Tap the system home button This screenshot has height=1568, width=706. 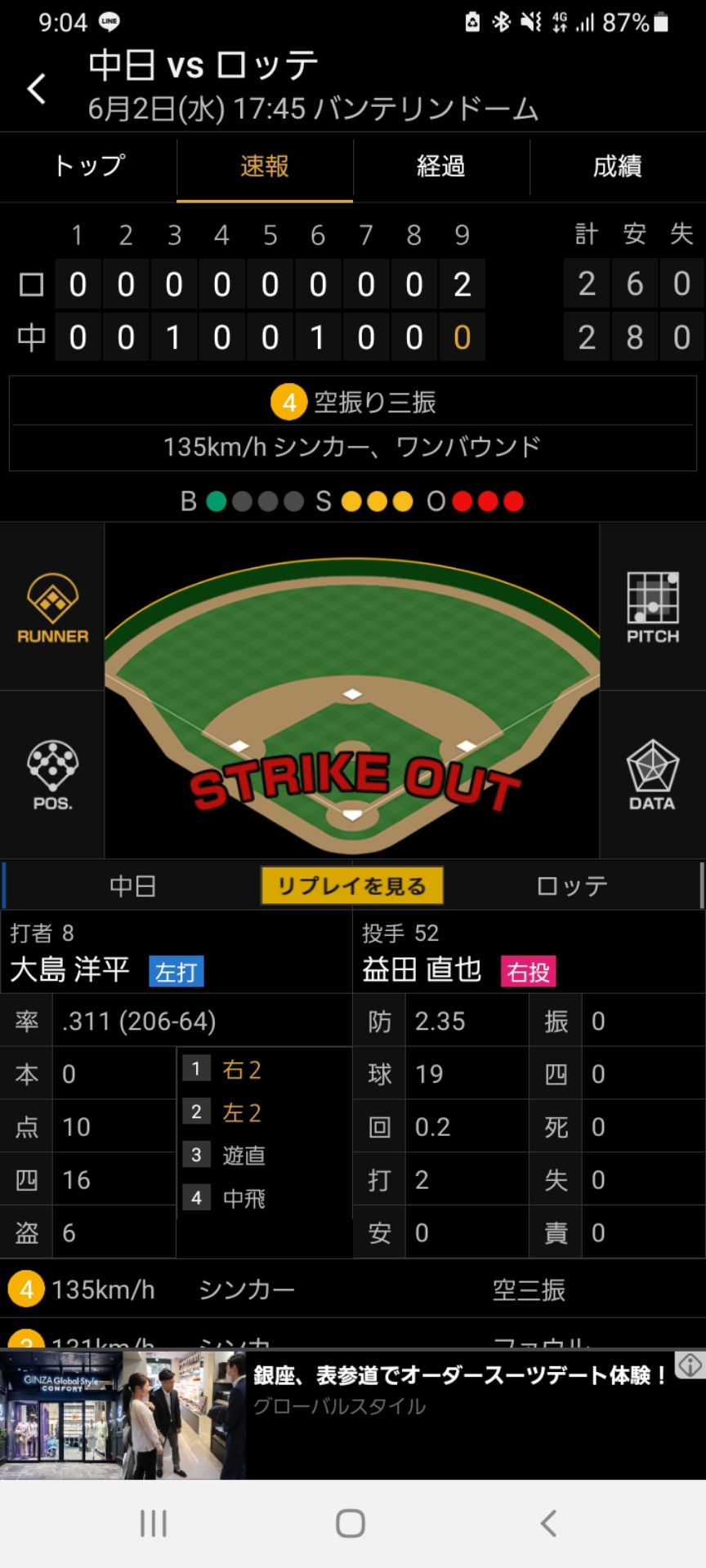click(351, 1523)
